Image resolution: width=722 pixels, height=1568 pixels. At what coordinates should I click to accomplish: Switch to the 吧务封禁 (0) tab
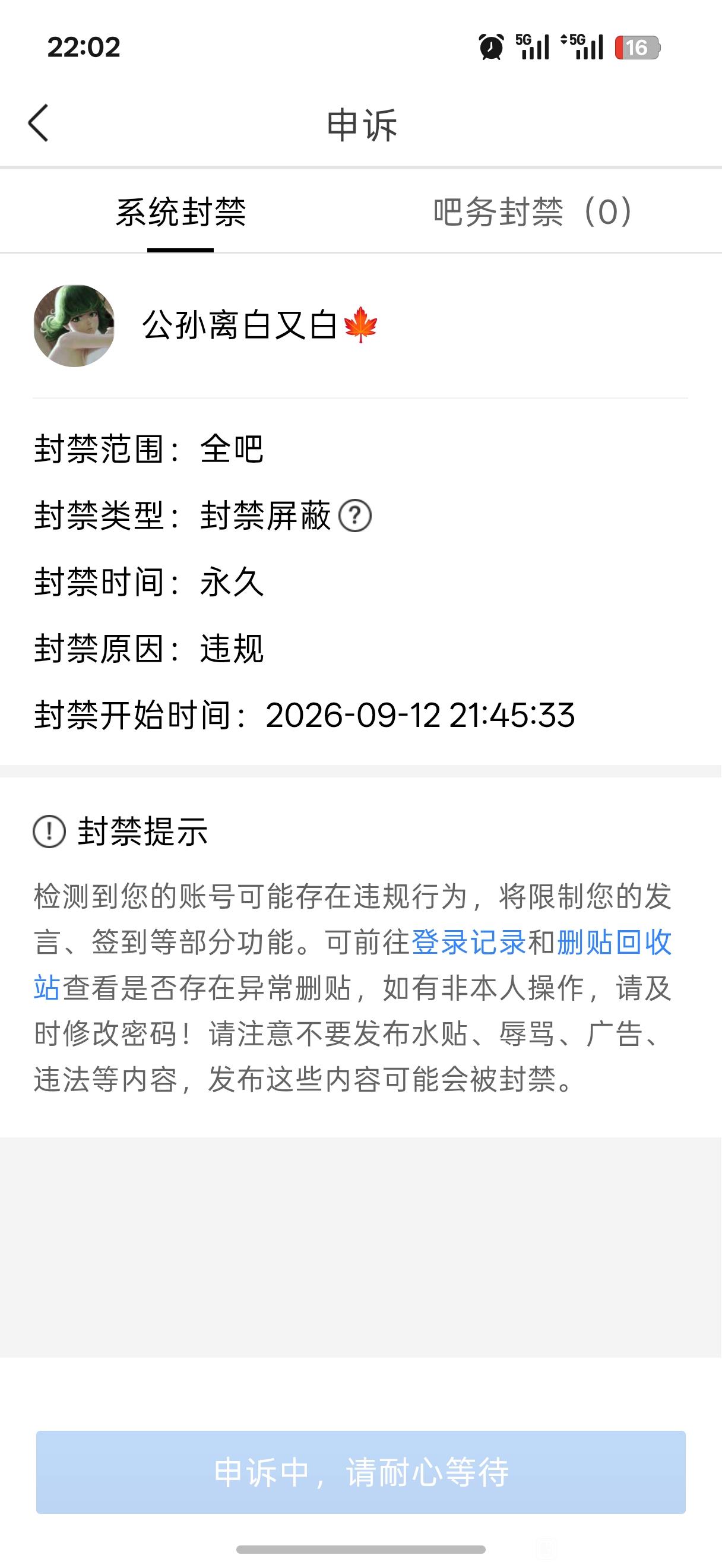[533, 212]
